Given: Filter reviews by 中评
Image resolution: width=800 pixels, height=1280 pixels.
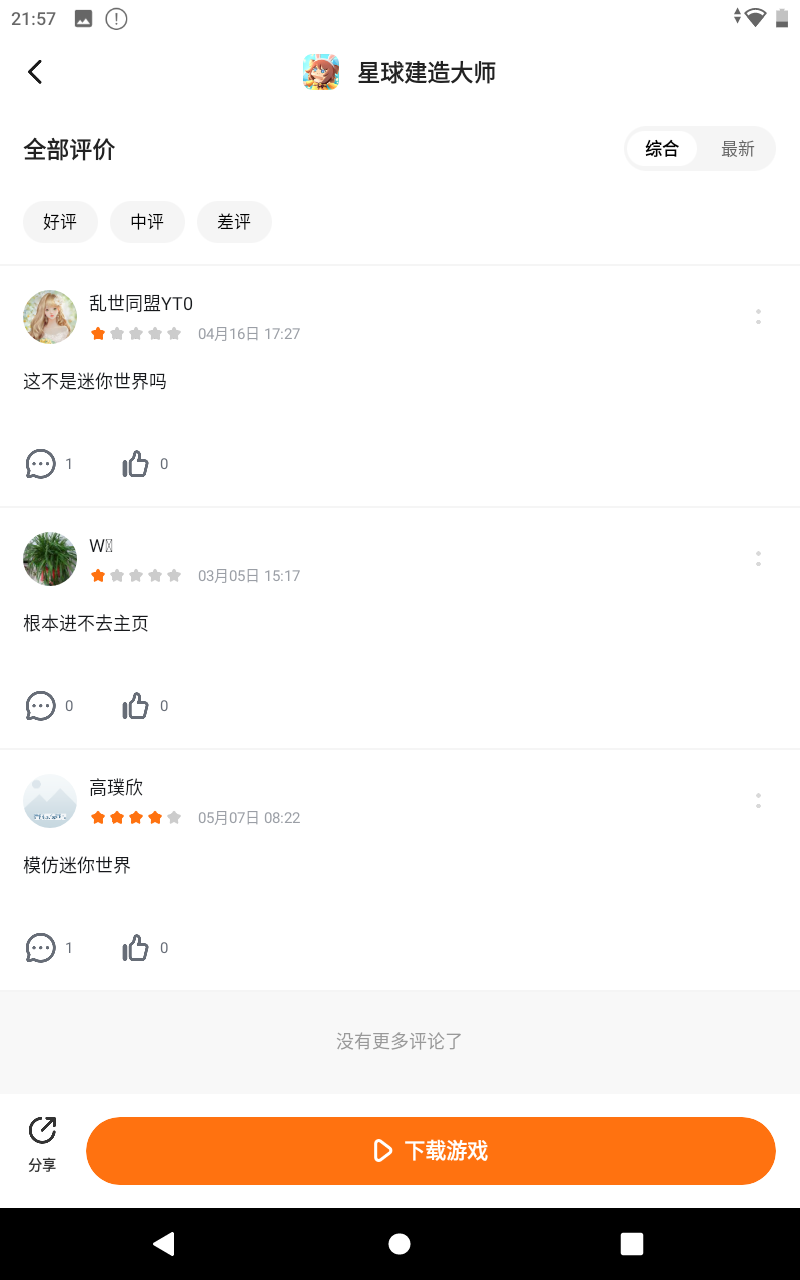Looking at the screenshot, I should click(x=147, y=222).
